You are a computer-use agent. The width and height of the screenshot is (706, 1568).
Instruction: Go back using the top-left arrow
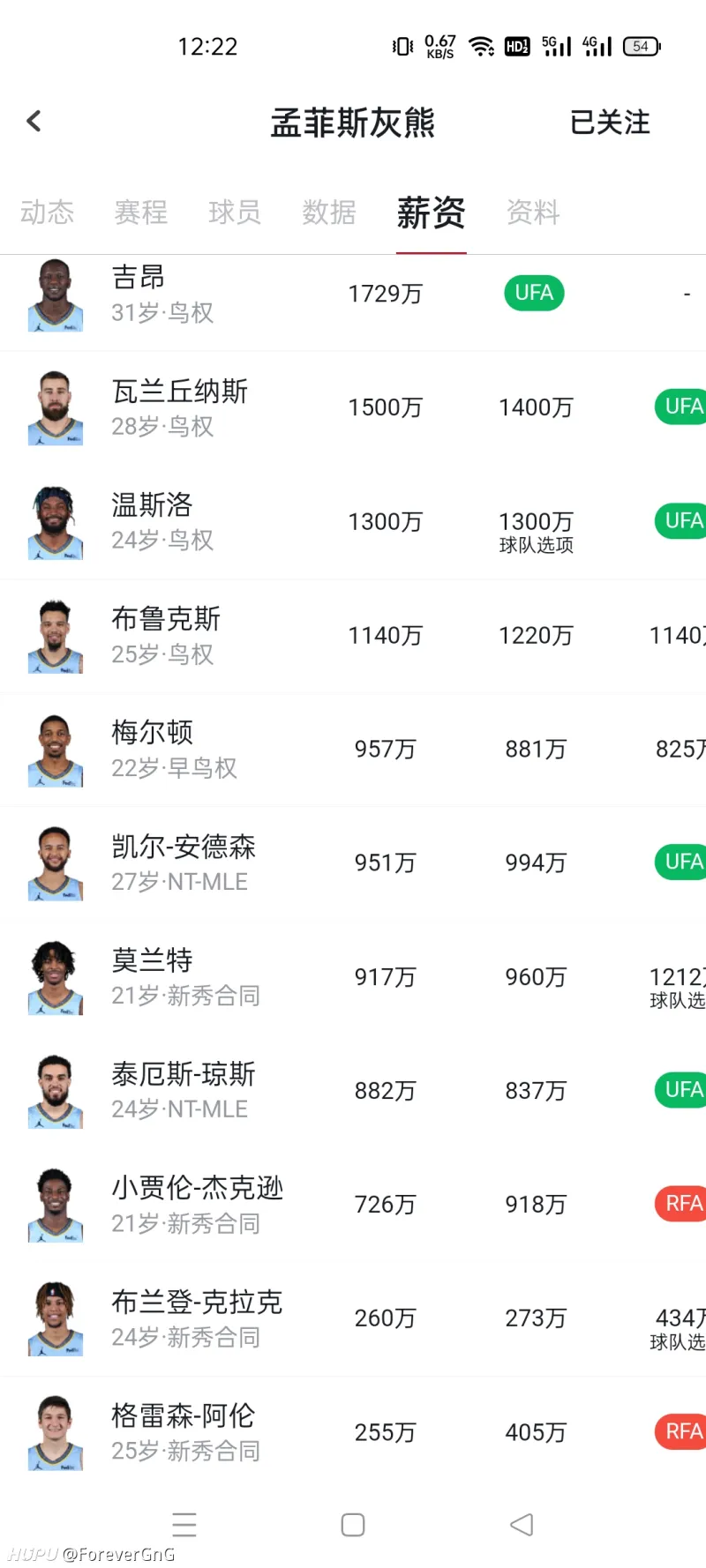coord(34,121)
